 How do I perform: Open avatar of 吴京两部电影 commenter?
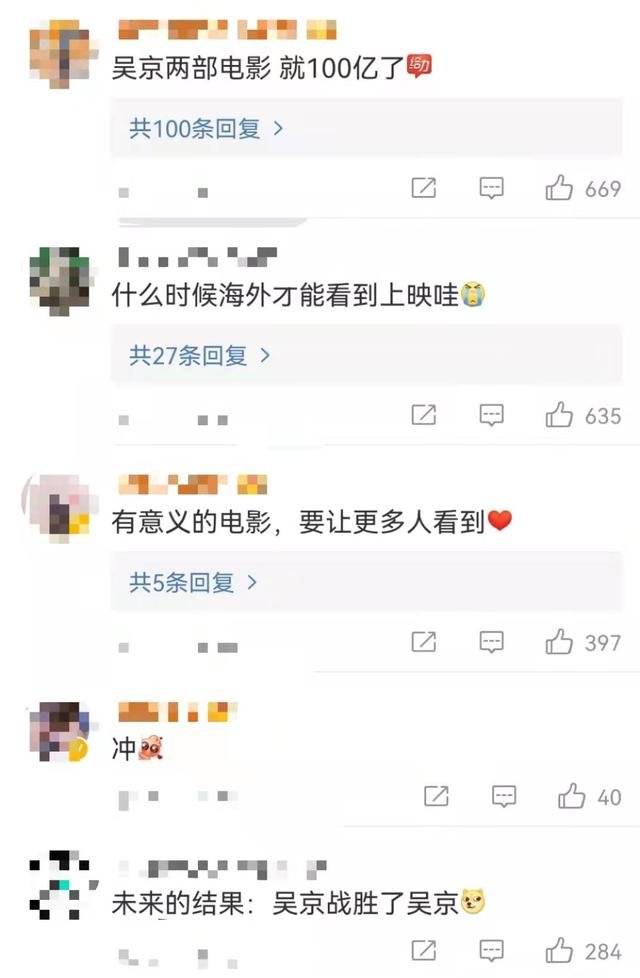(x=59, y=57)
